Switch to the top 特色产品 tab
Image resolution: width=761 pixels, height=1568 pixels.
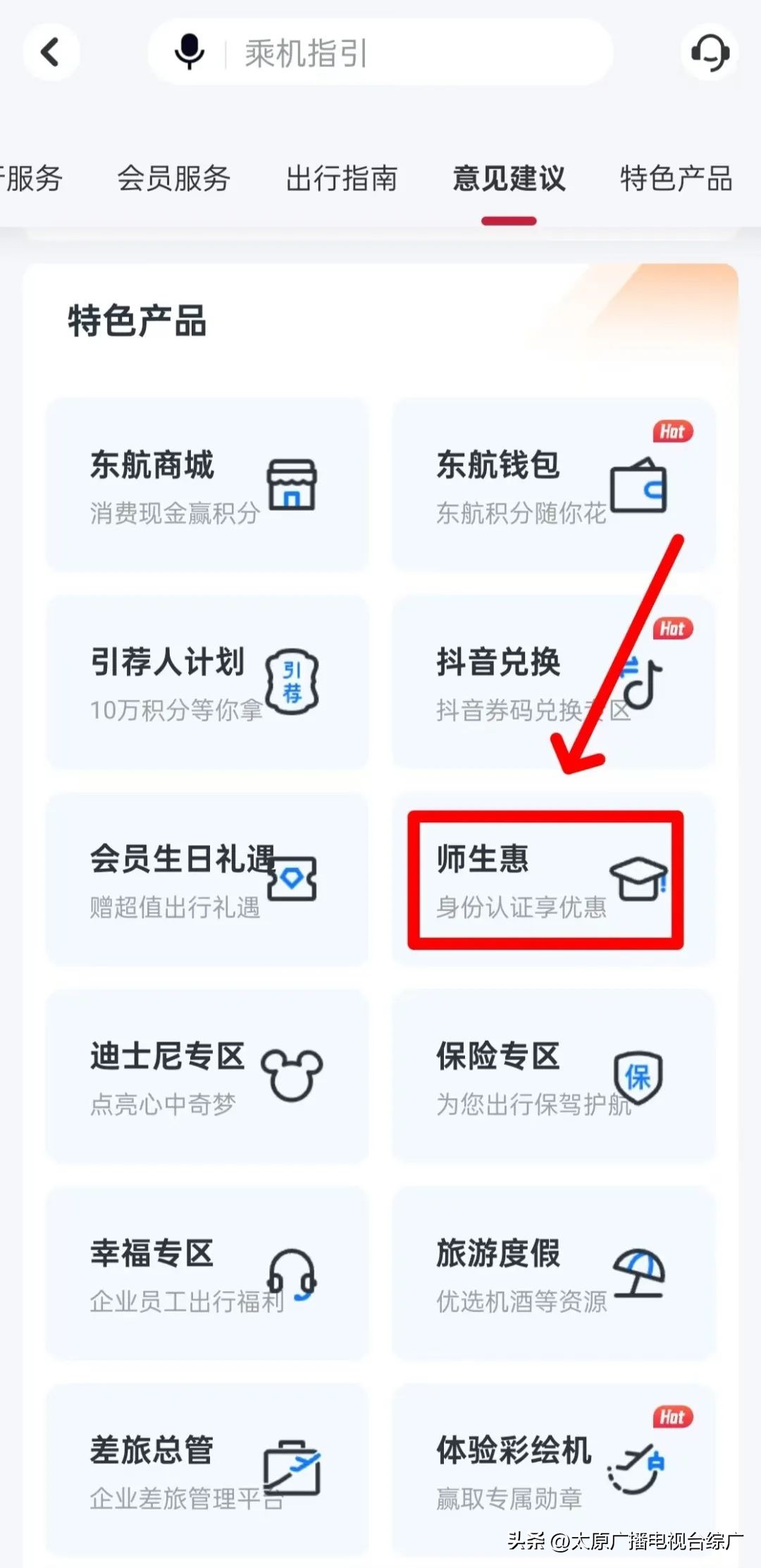point(676,179)
